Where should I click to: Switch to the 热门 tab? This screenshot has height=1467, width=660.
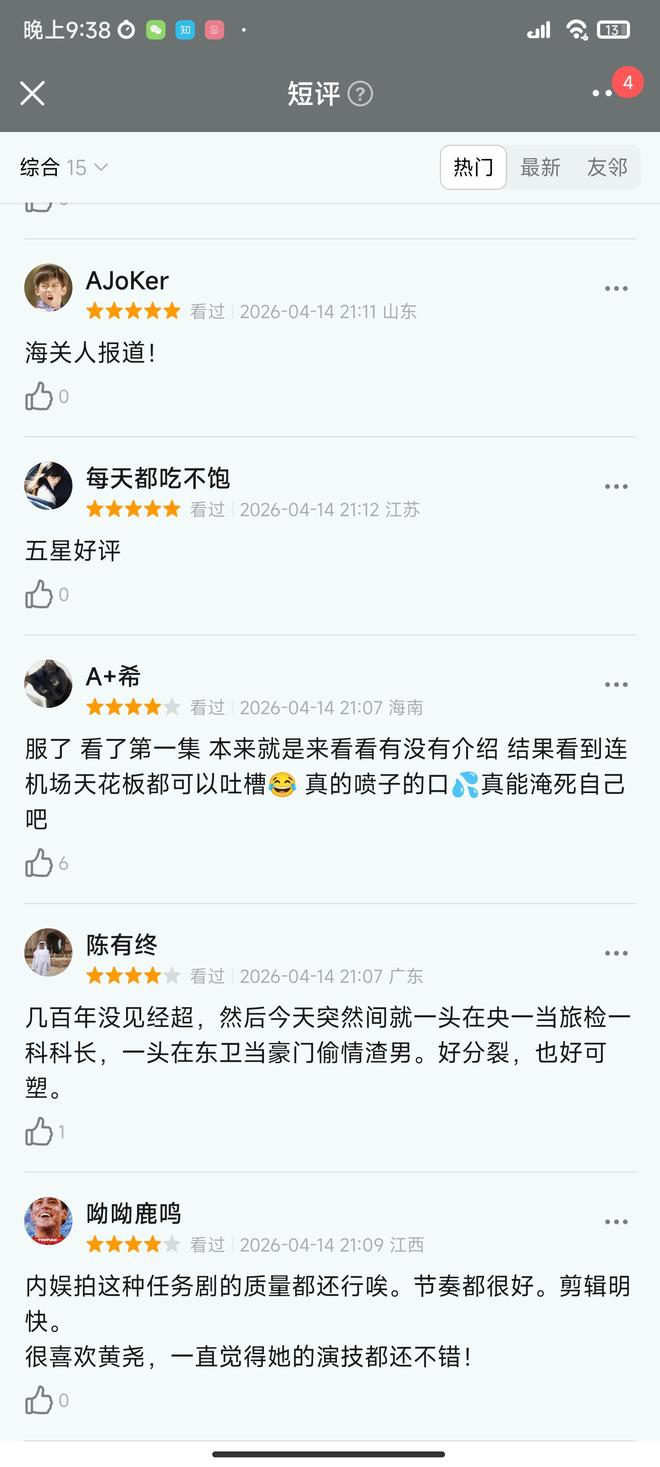(473, 167)
